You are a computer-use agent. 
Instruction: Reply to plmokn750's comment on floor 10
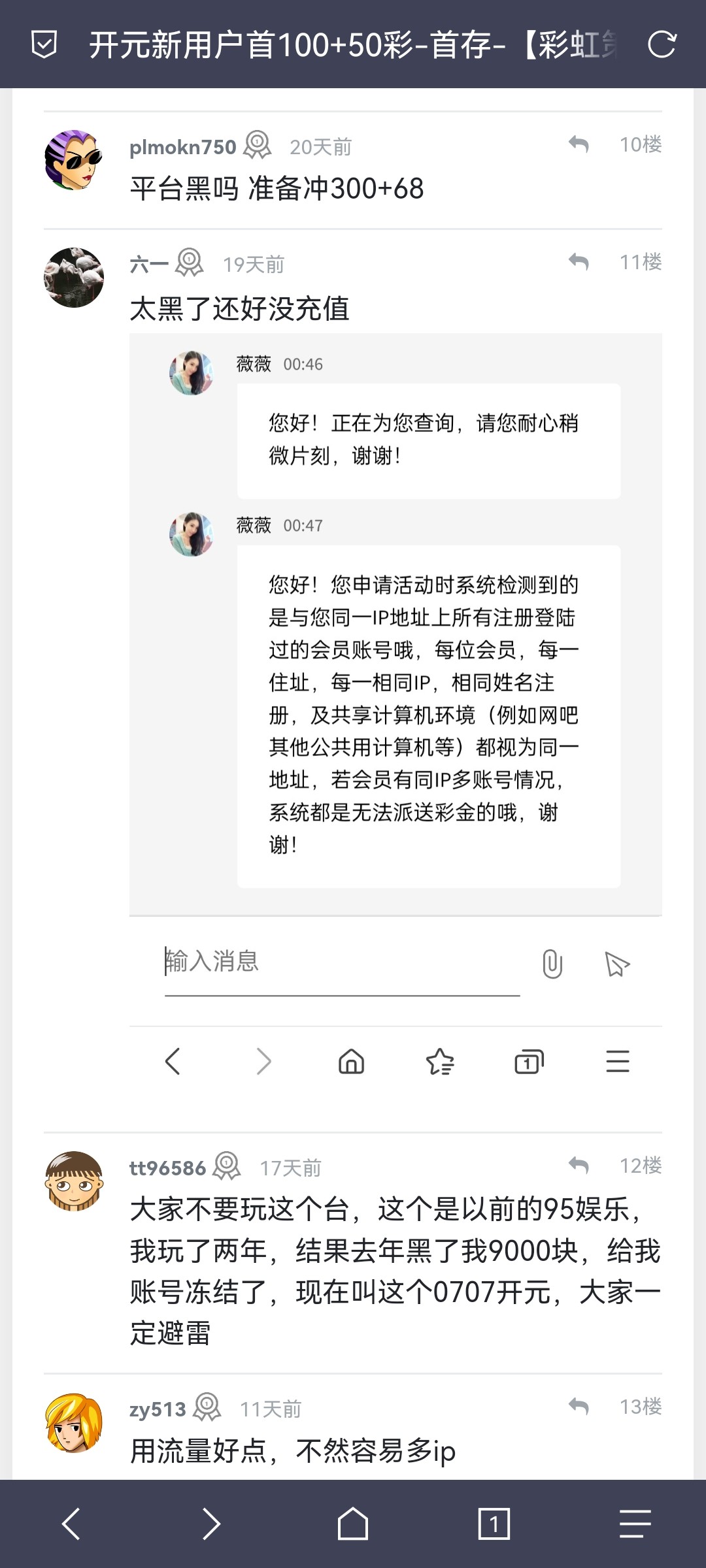(x=579, y=144)
